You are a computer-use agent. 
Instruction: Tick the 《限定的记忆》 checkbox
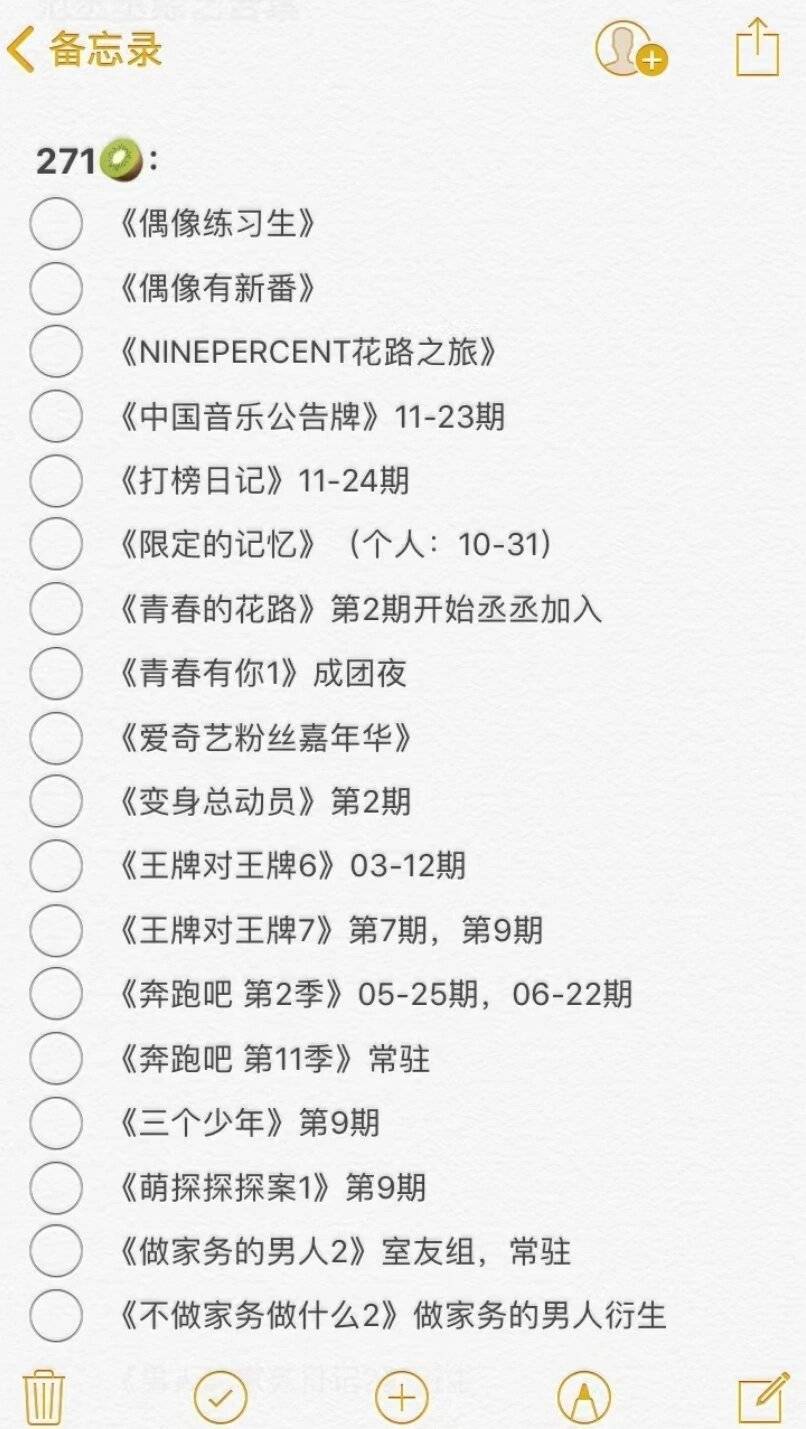coord(56,545)
